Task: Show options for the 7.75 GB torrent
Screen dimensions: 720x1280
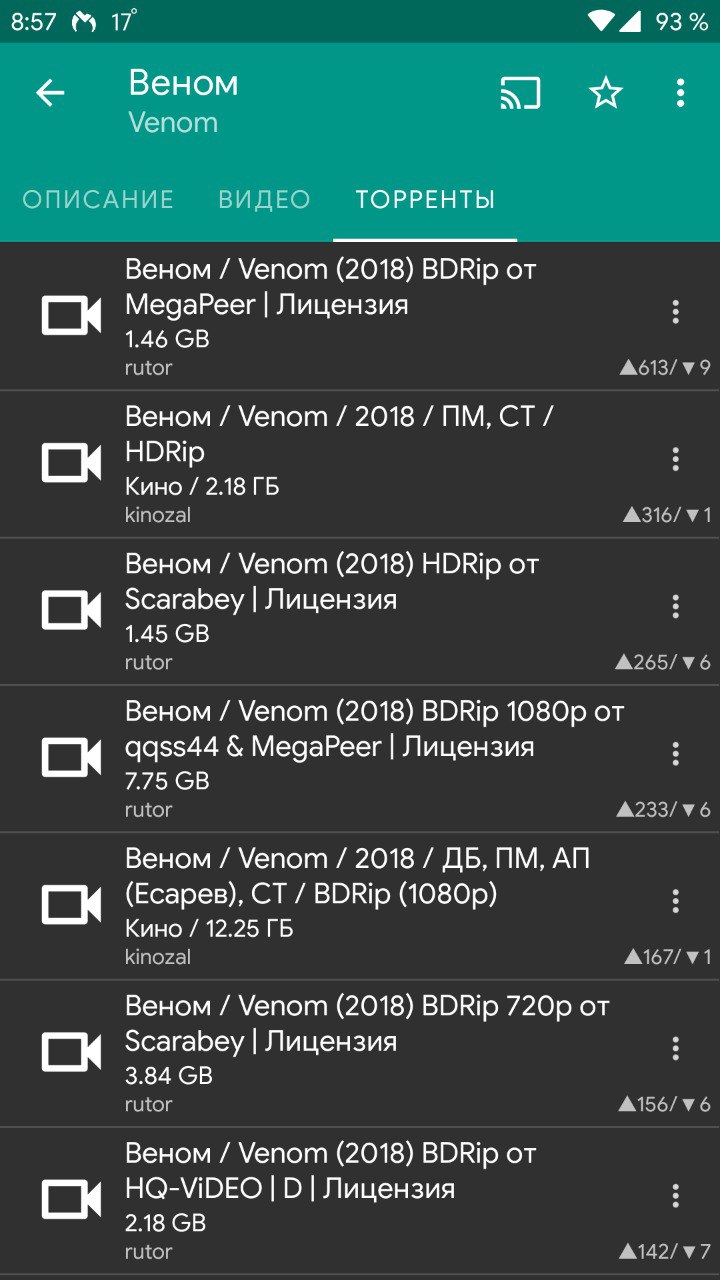Action: [x=676, y=753]
